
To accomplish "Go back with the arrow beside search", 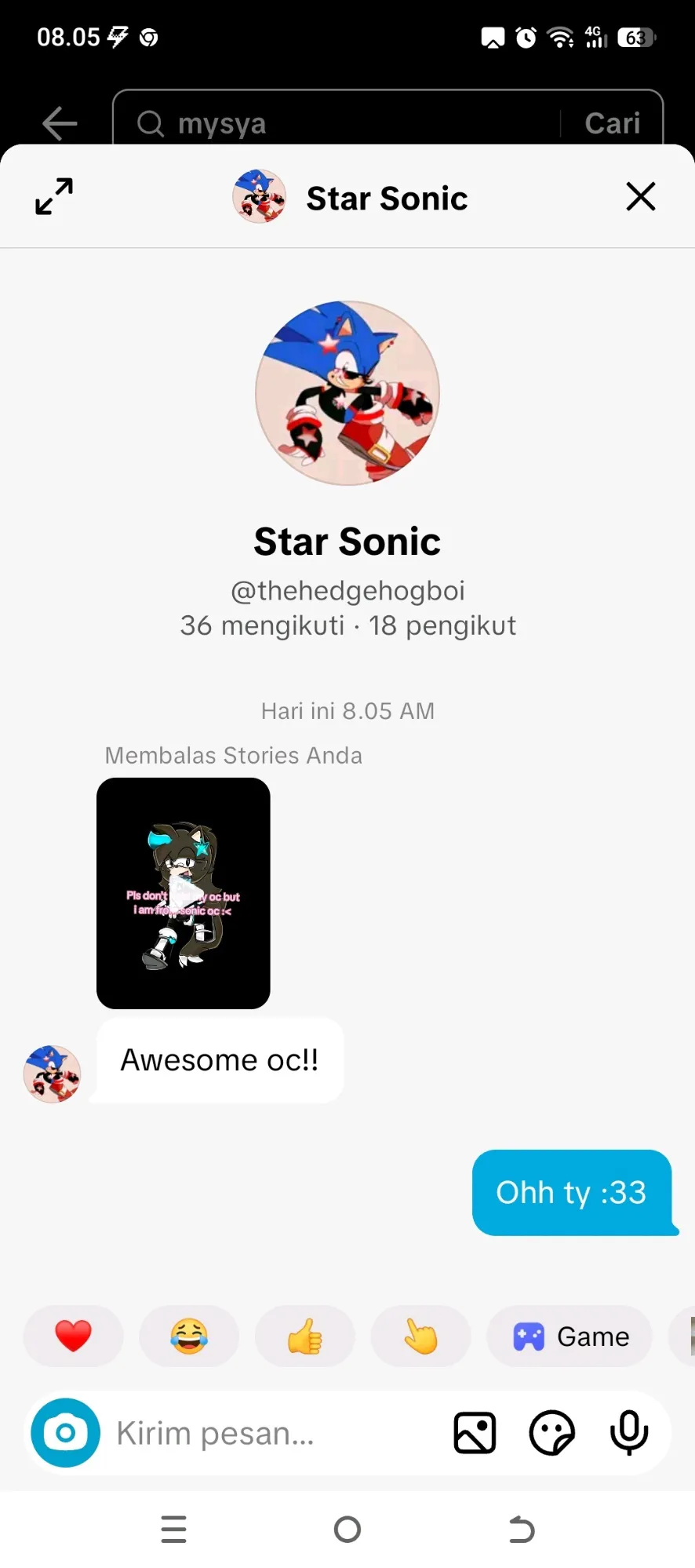I will coord(60,123).
